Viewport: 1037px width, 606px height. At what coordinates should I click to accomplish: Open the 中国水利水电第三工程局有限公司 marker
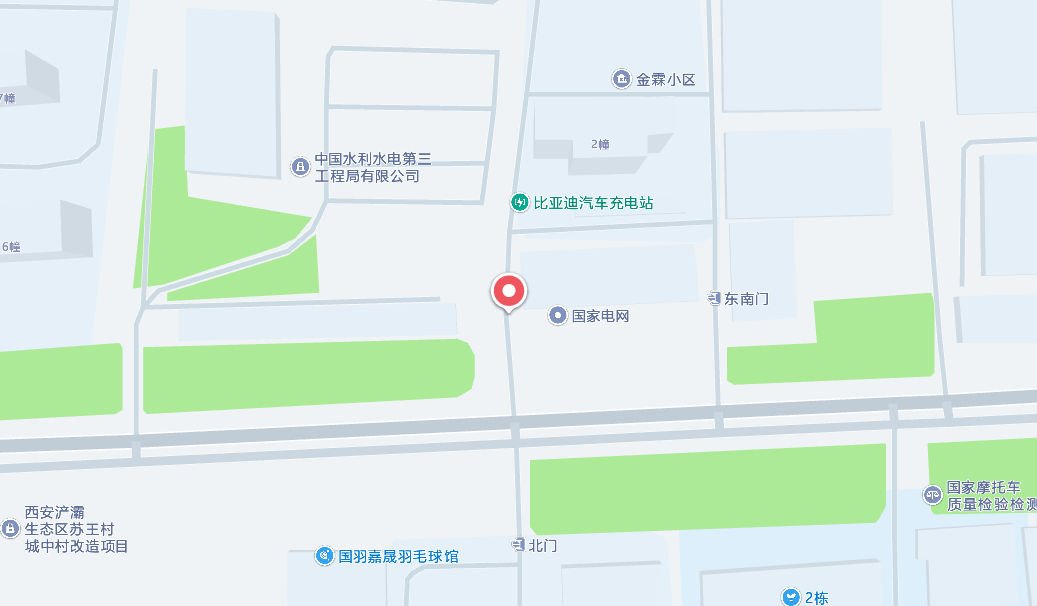300,166
